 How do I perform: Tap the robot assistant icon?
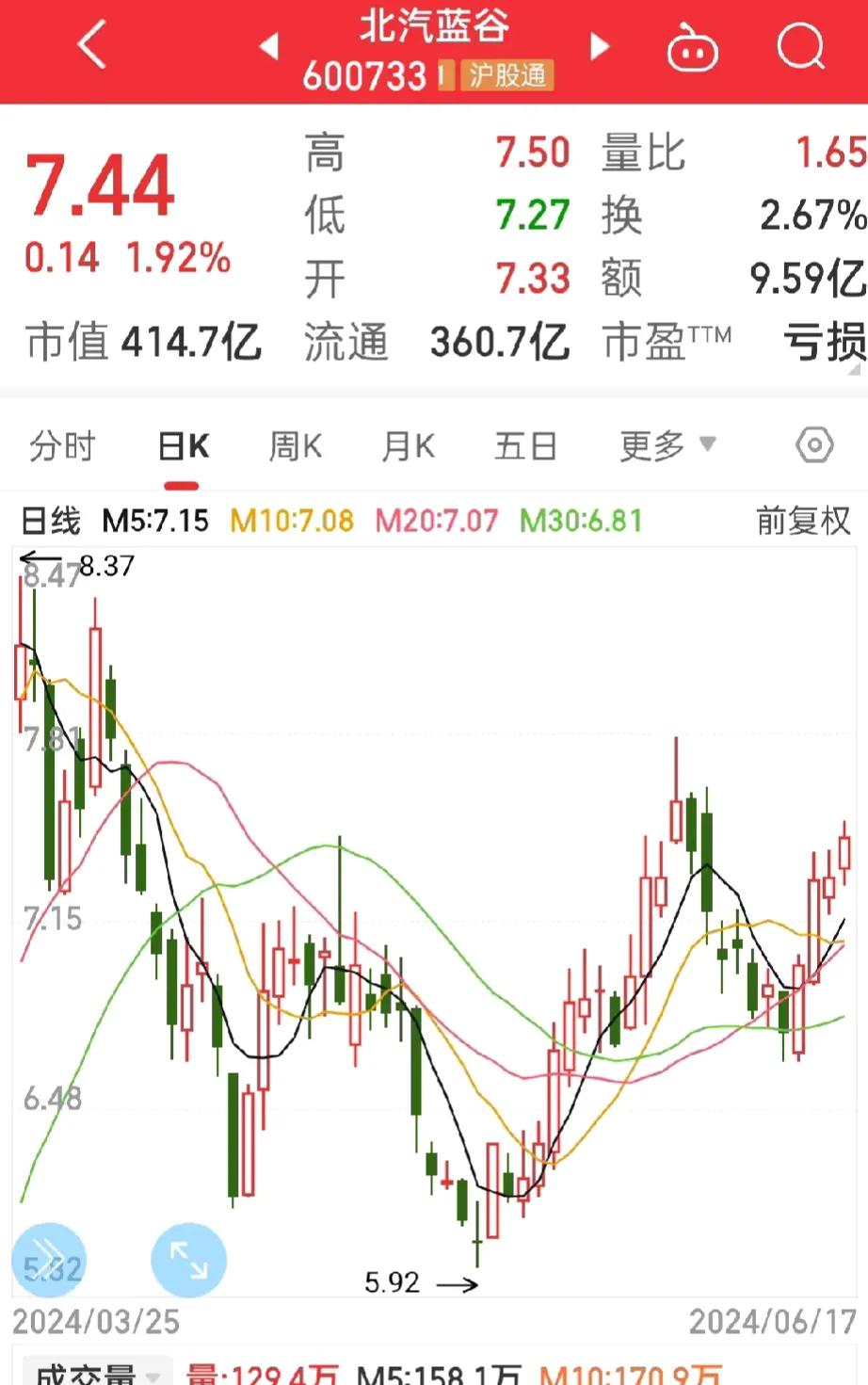tap(692, 47)
